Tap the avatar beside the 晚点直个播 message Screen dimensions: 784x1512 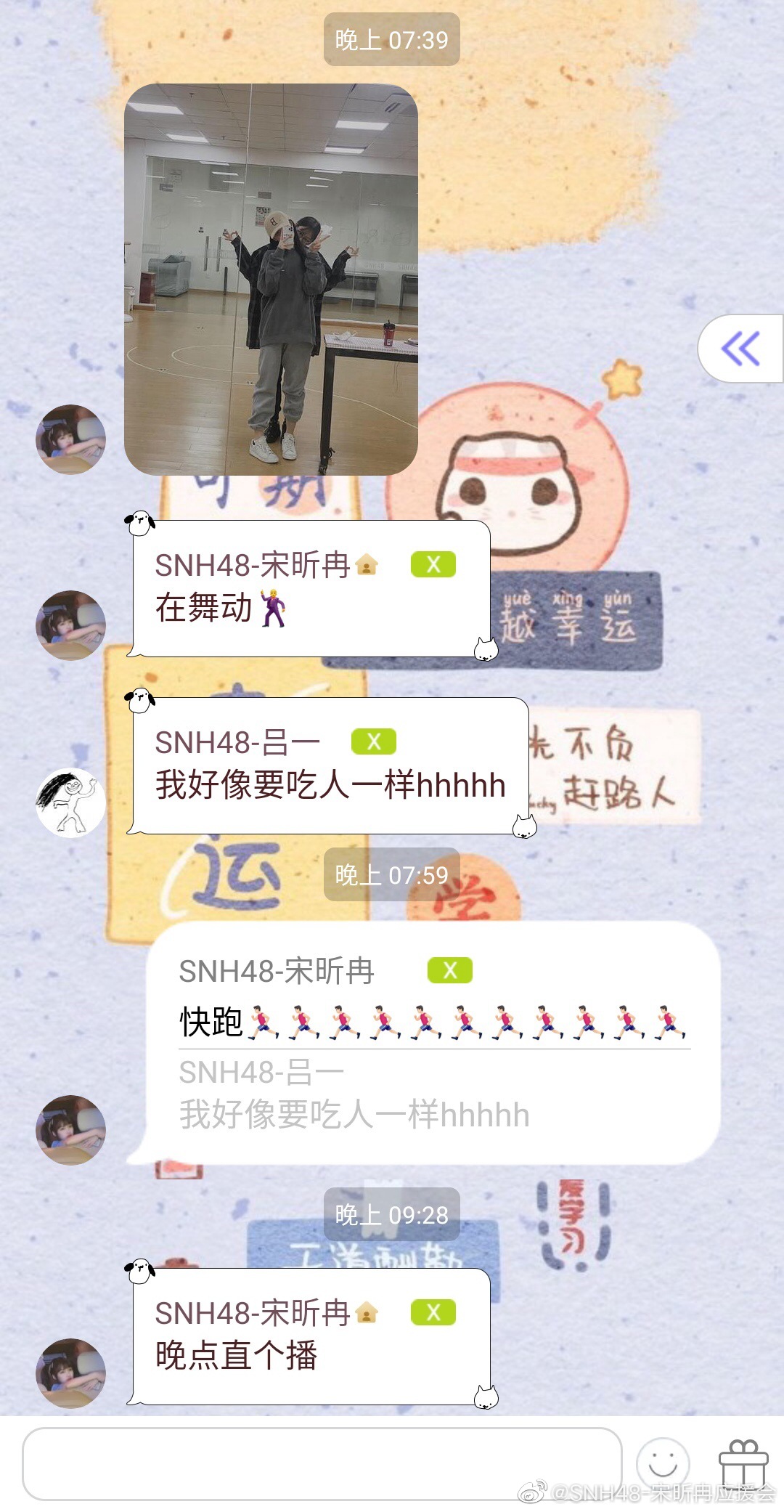click(x=70, y=1373)
